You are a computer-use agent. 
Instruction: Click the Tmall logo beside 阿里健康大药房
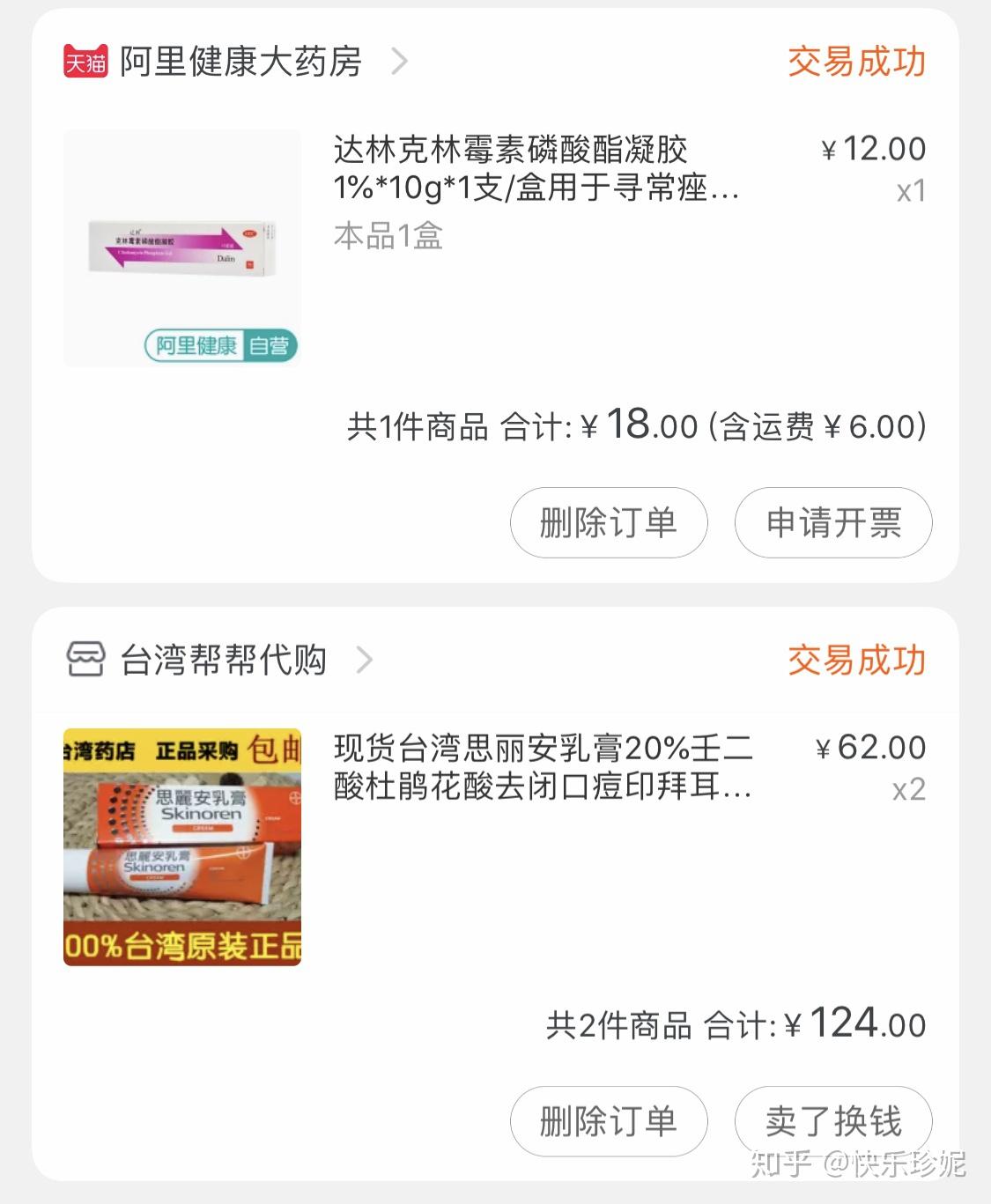click(87, 63)
